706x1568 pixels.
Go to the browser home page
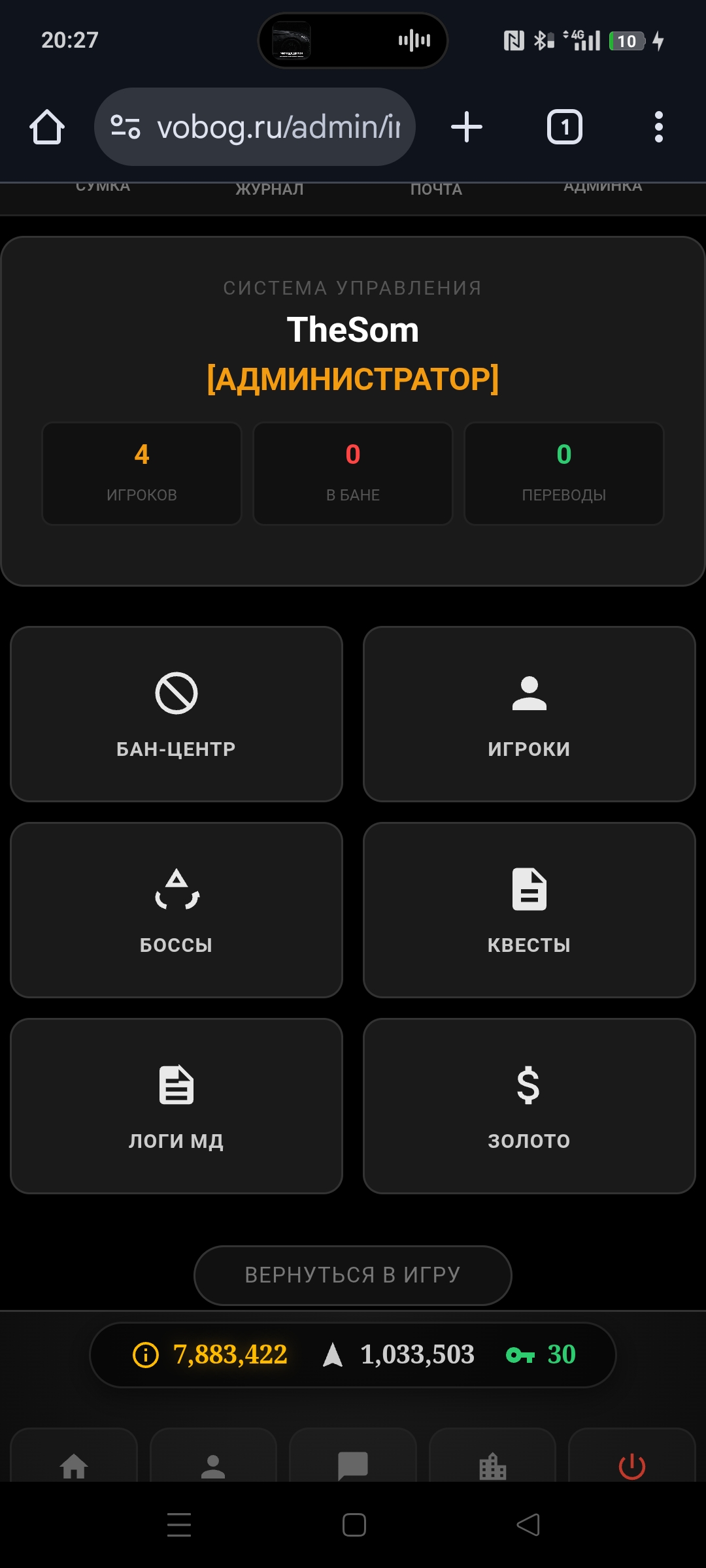click(47, 127)
